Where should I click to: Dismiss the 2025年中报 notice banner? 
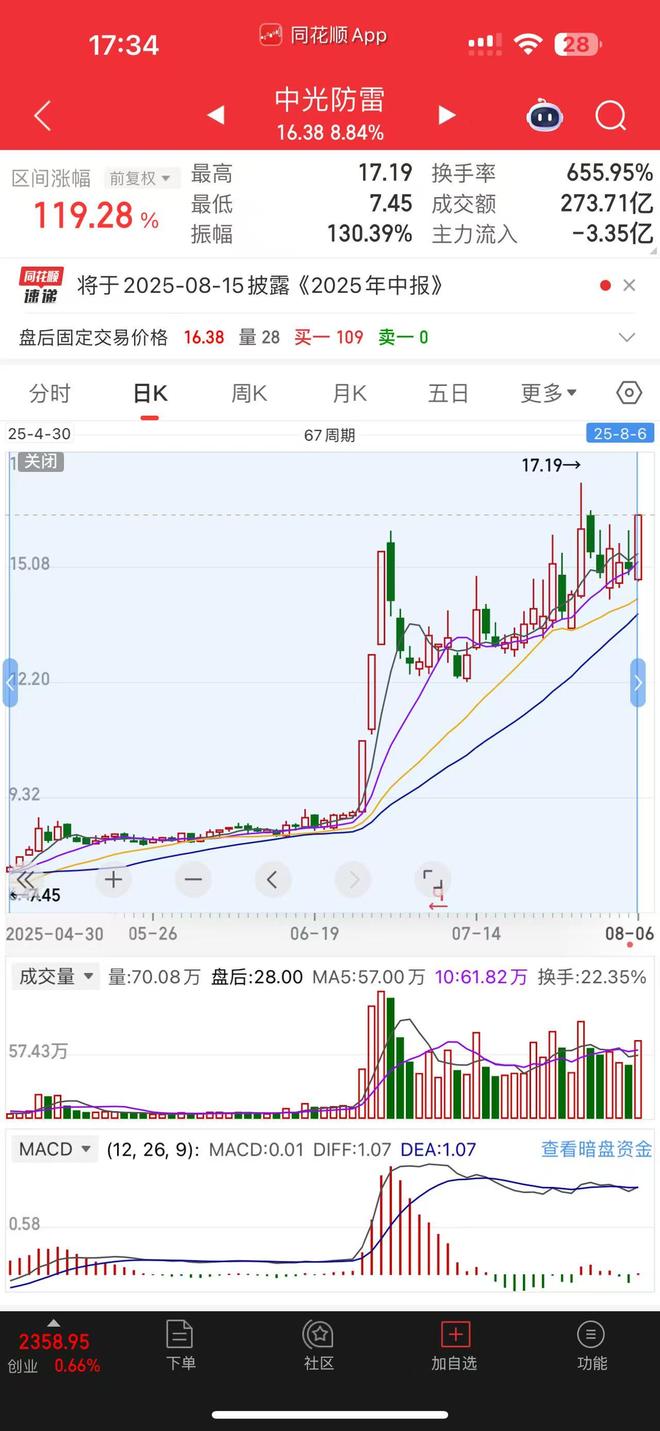[629, 286]
